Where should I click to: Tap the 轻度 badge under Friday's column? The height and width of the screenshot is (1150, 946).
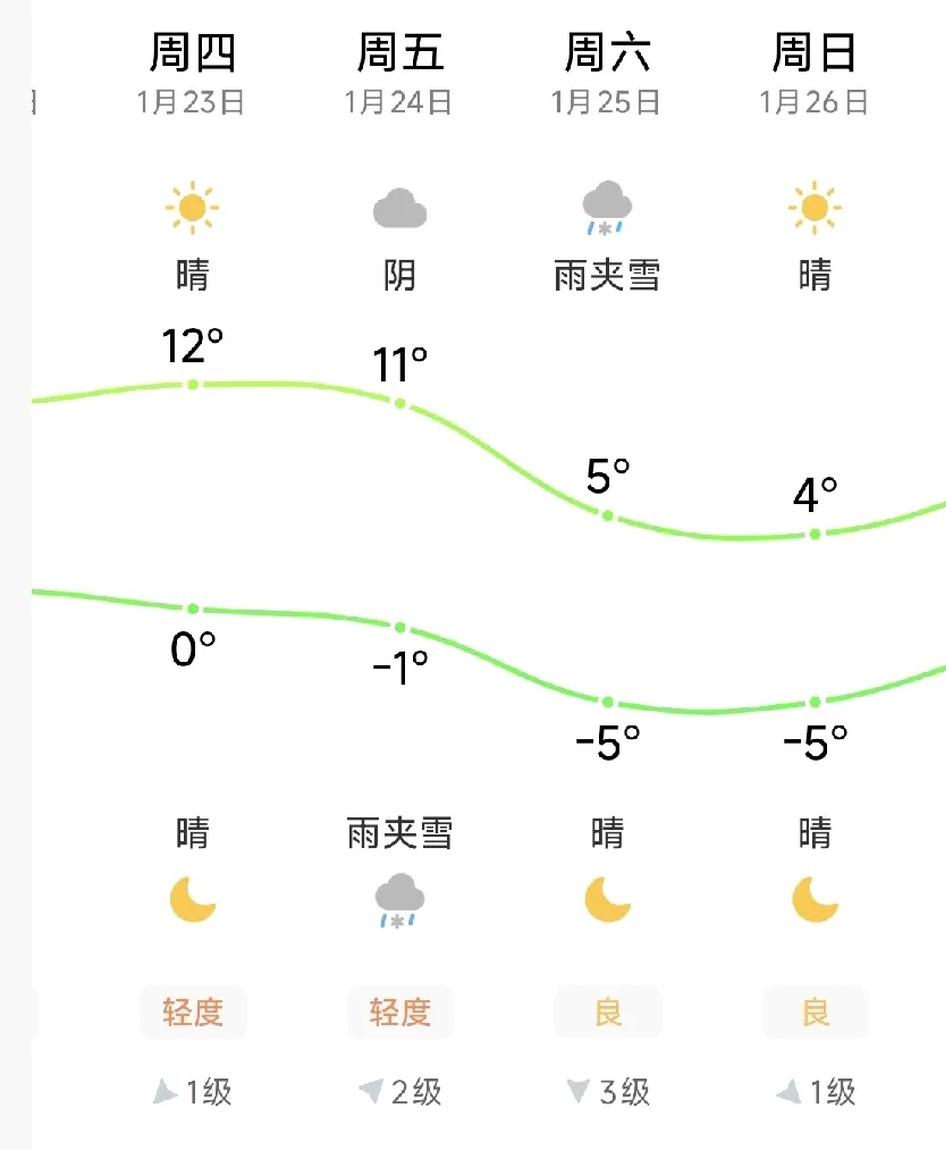400,1012
